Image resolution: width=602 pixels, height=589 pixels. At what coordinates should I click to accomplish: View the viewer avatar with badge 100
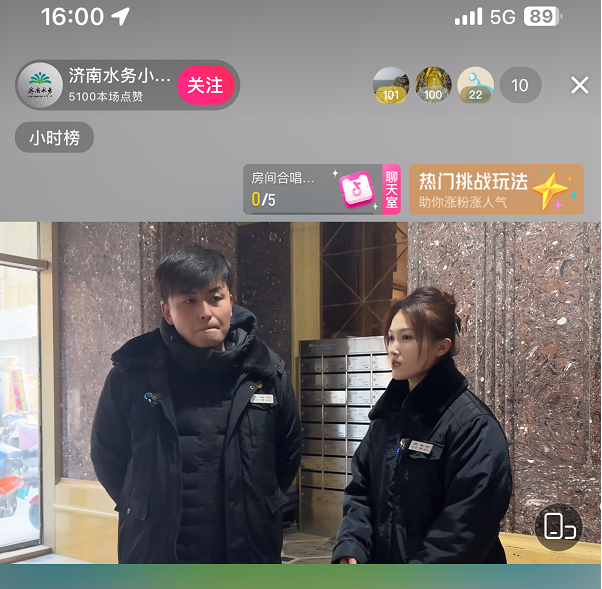(433, 85)
